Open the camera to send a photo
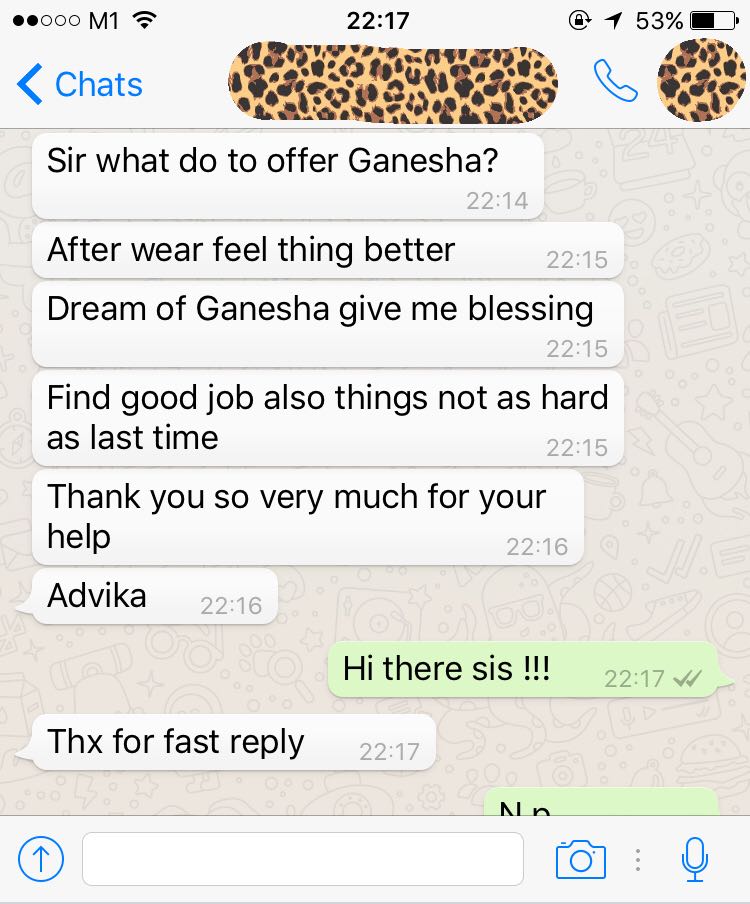 pyautogui.click(x=580, y=859)
